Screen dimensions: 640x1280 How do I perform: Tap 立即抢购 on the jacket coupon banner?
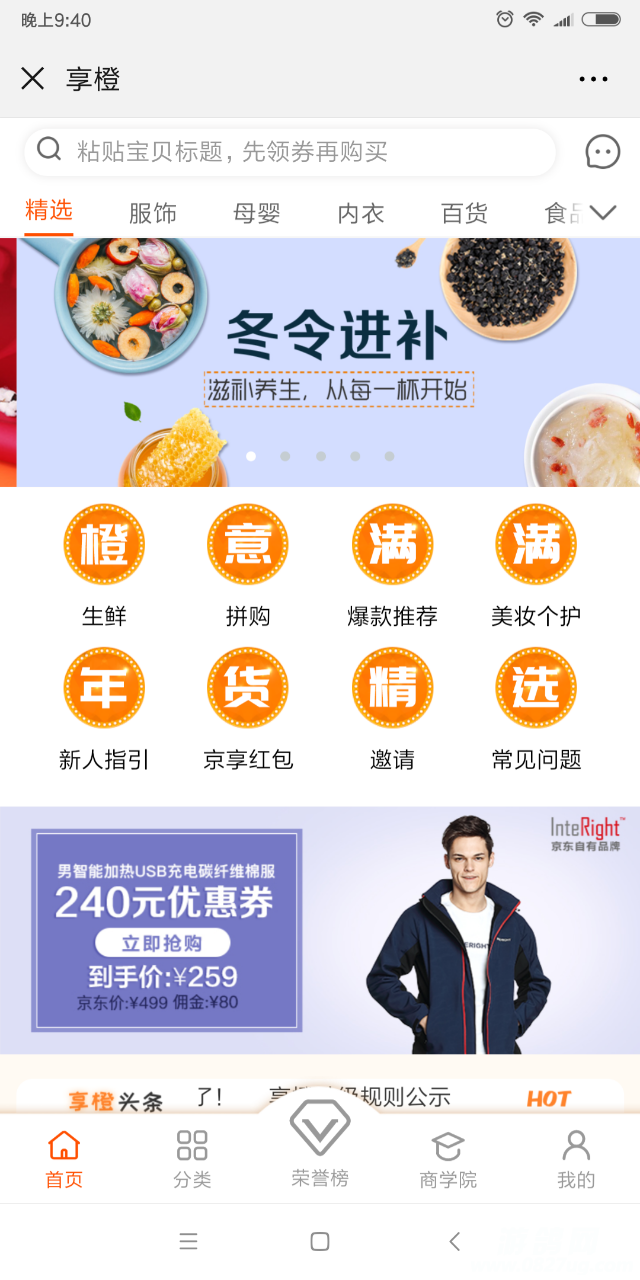coord(162,943)
